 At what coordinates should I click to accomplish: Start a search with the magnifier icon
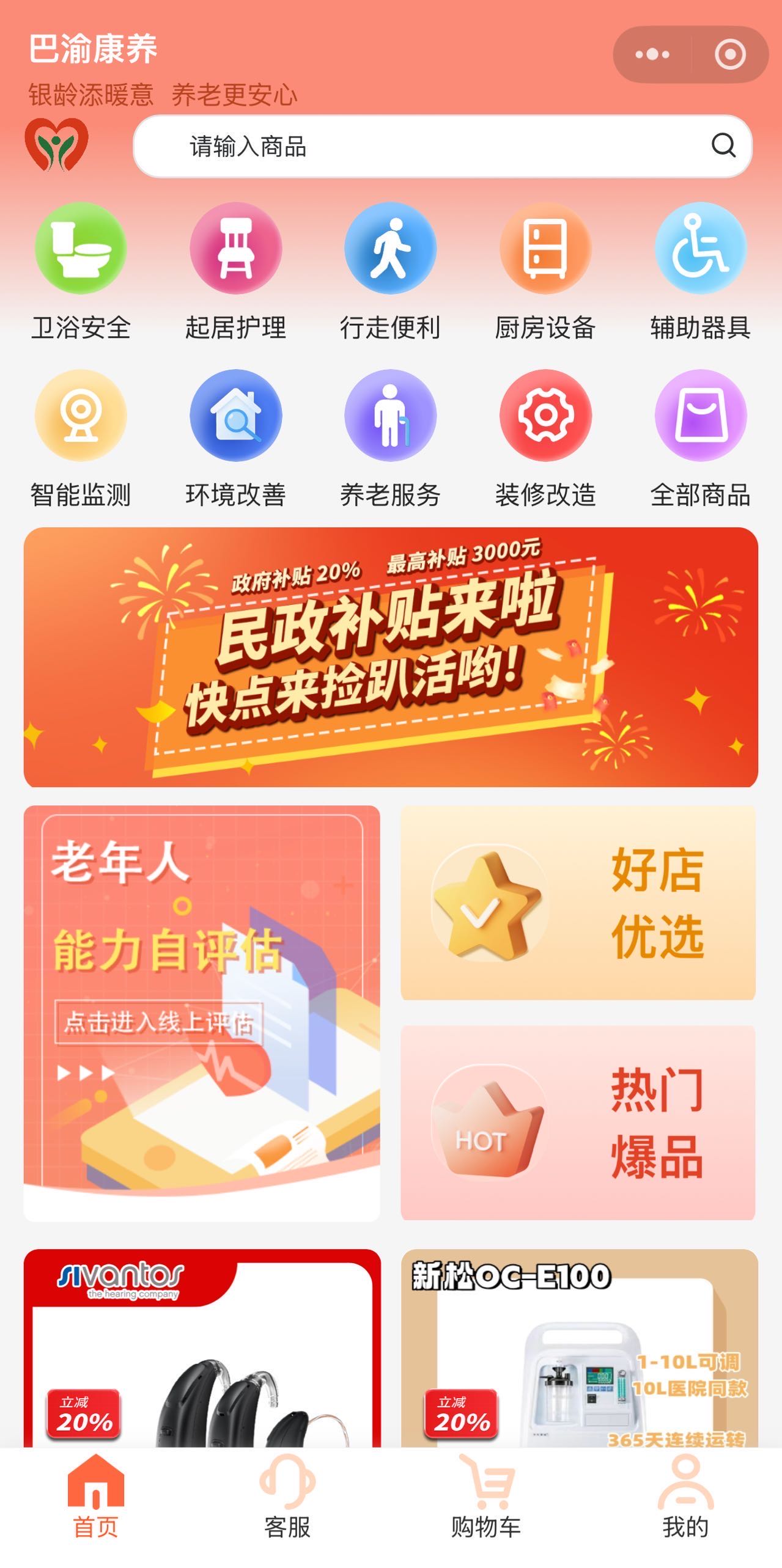[x=725, y=146]
